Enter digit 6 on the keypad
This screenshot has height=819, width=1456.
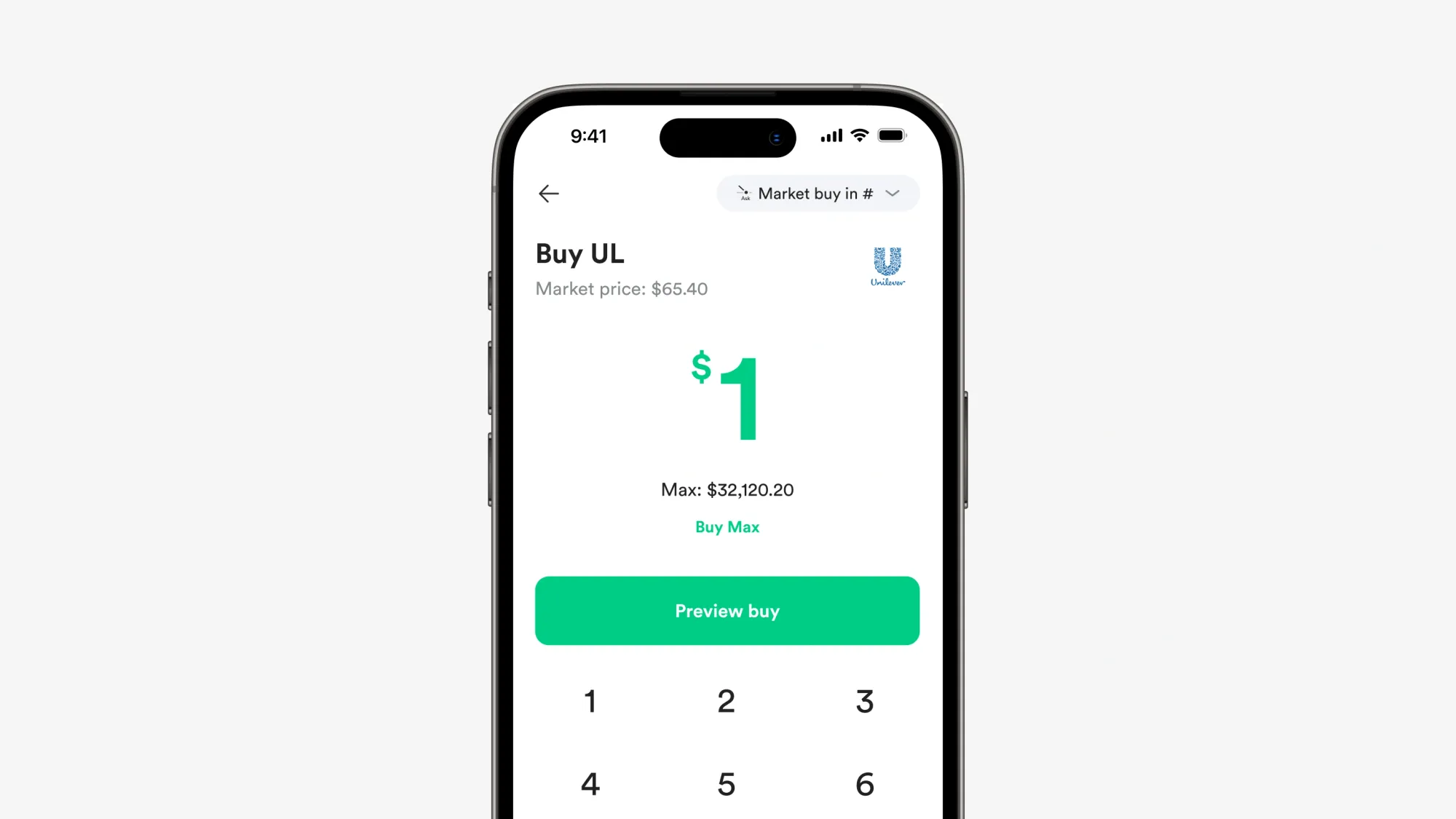[x=864, y=784]
